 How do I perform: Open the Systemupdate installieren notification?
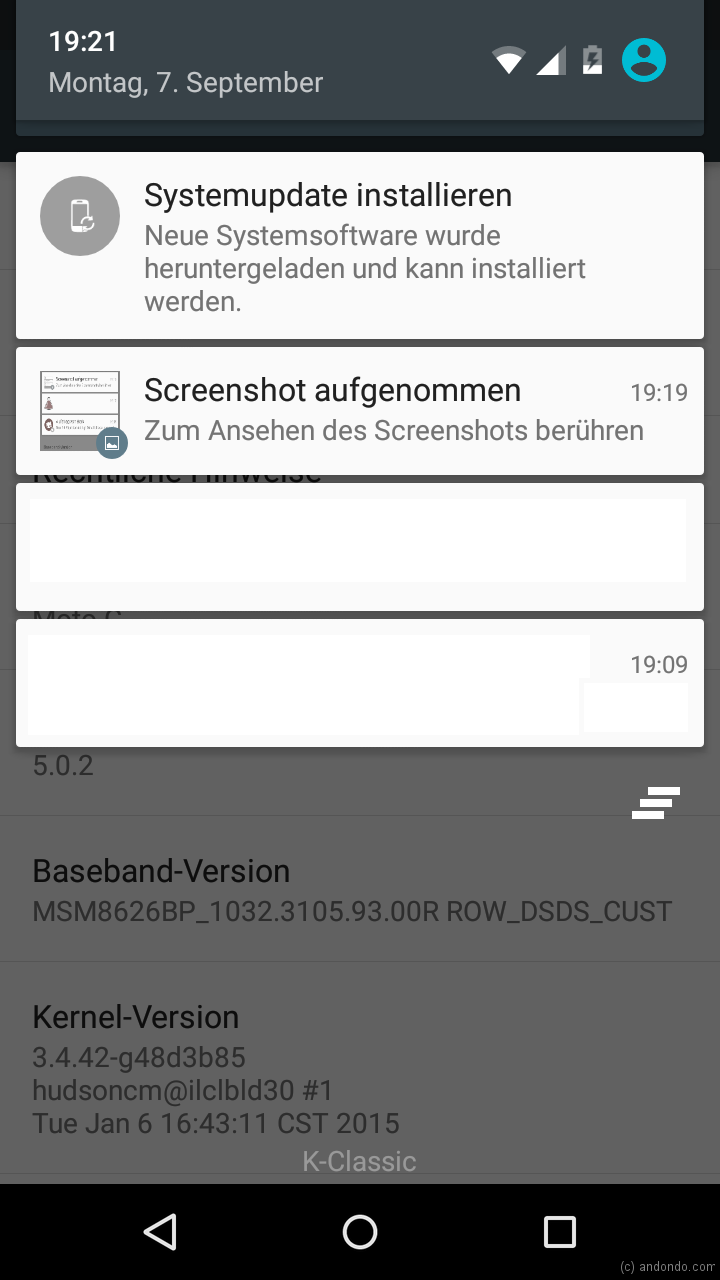[x=360, y=245]
